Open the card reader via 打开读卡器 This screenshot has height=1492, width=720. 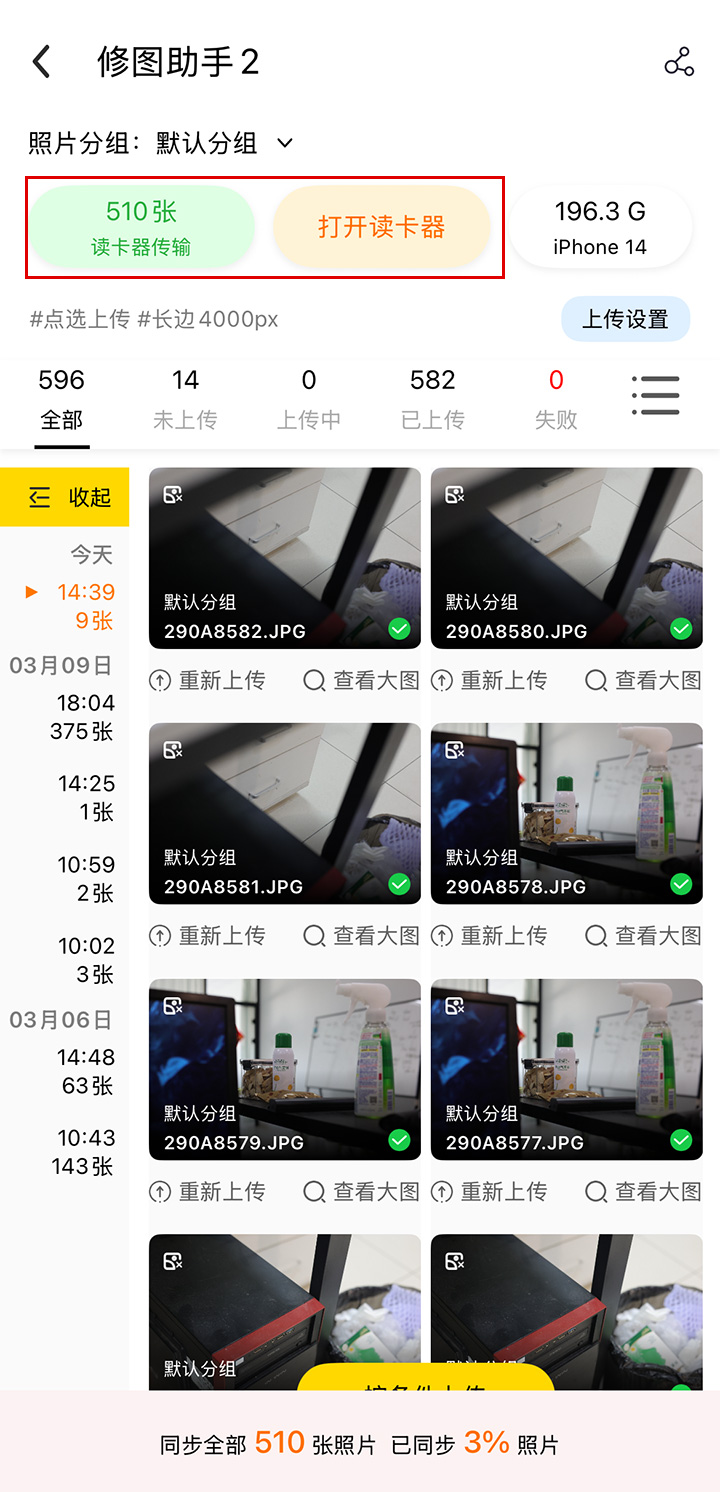381,227
